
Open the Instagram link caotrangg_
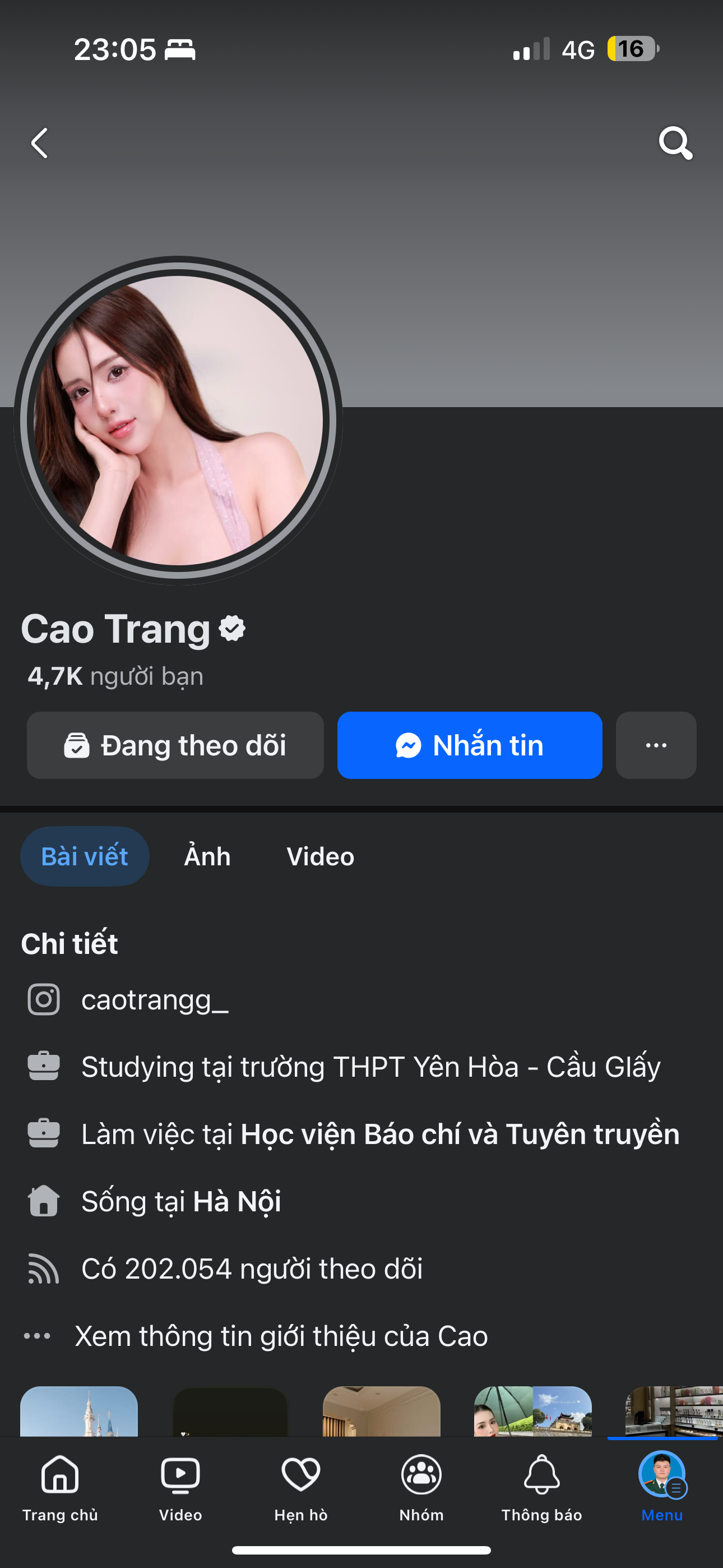[x=155, y=1000]
